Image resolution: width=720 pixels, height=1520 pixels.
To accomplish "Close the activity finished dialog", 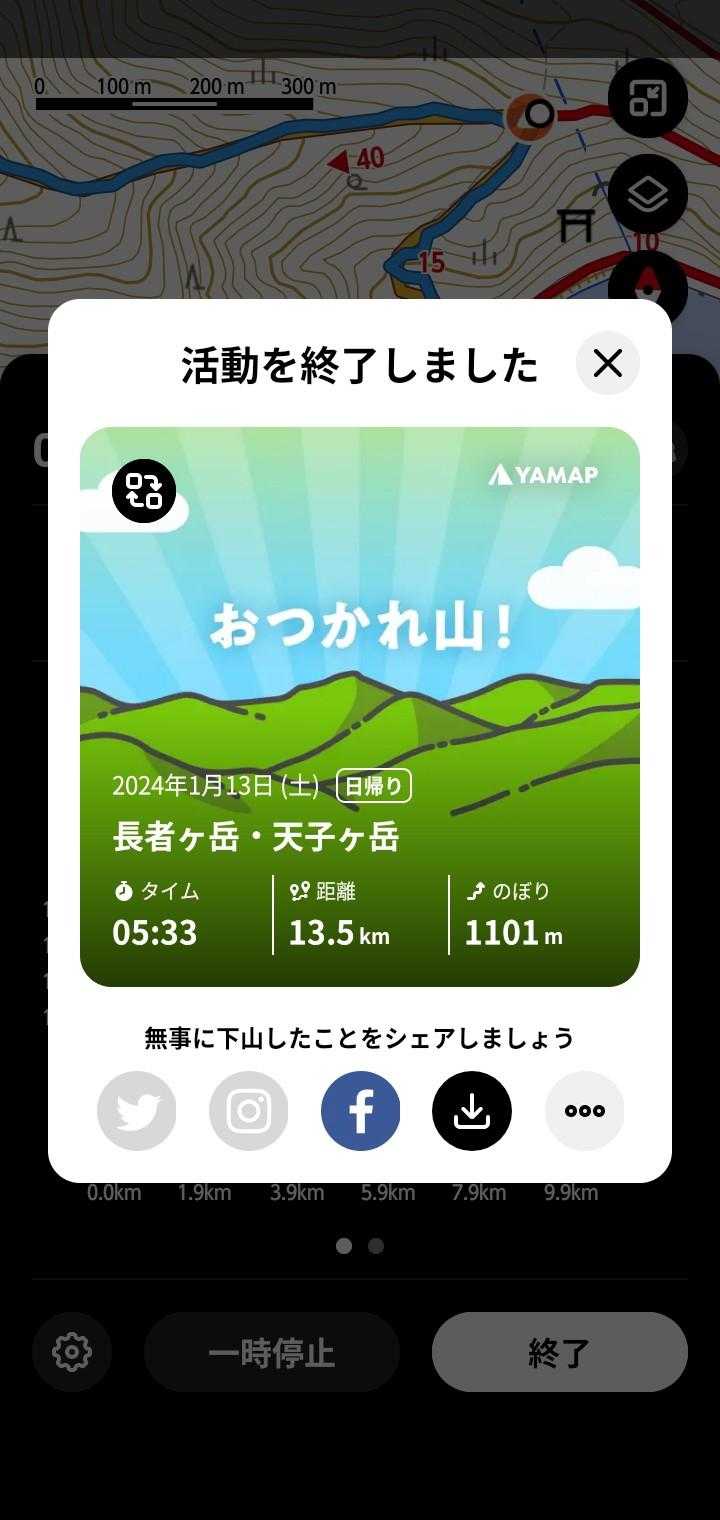I will click(x=607, y=363).
